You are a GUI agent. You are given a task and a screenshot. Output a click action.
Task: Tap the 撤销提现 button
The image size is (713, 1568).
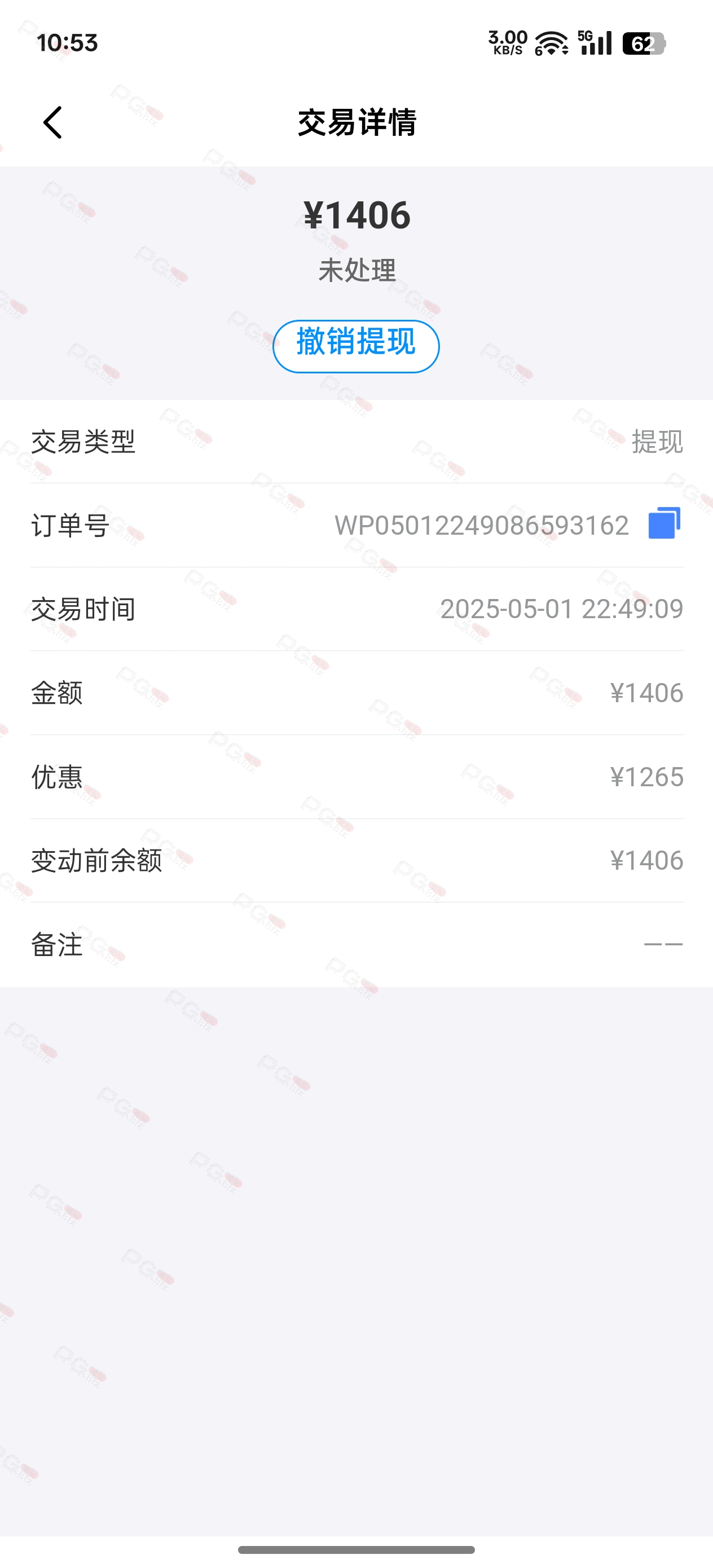pos(356,346)
